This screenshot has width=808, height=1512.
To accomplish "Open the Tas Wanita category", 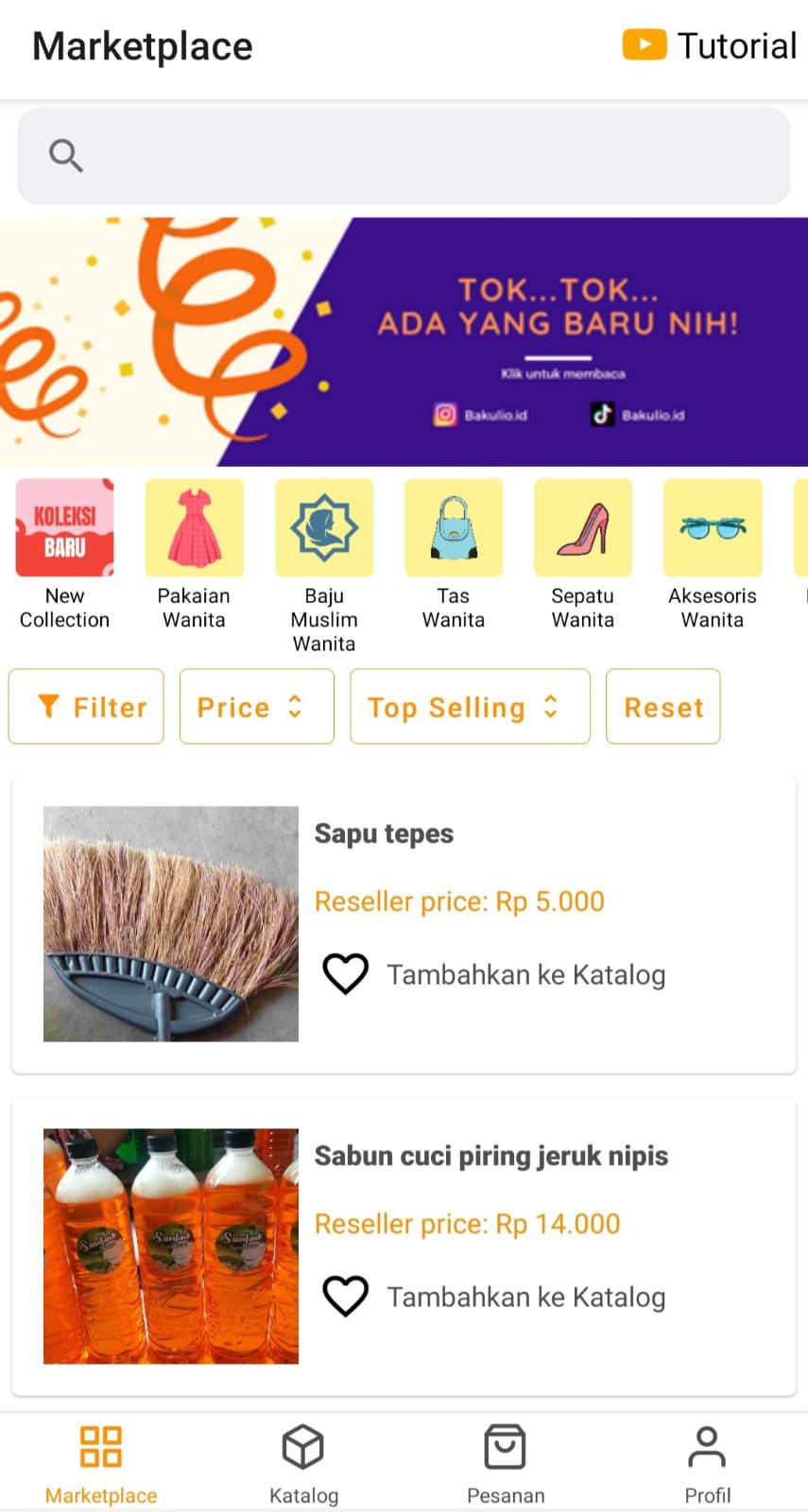I will click(454, 553).
